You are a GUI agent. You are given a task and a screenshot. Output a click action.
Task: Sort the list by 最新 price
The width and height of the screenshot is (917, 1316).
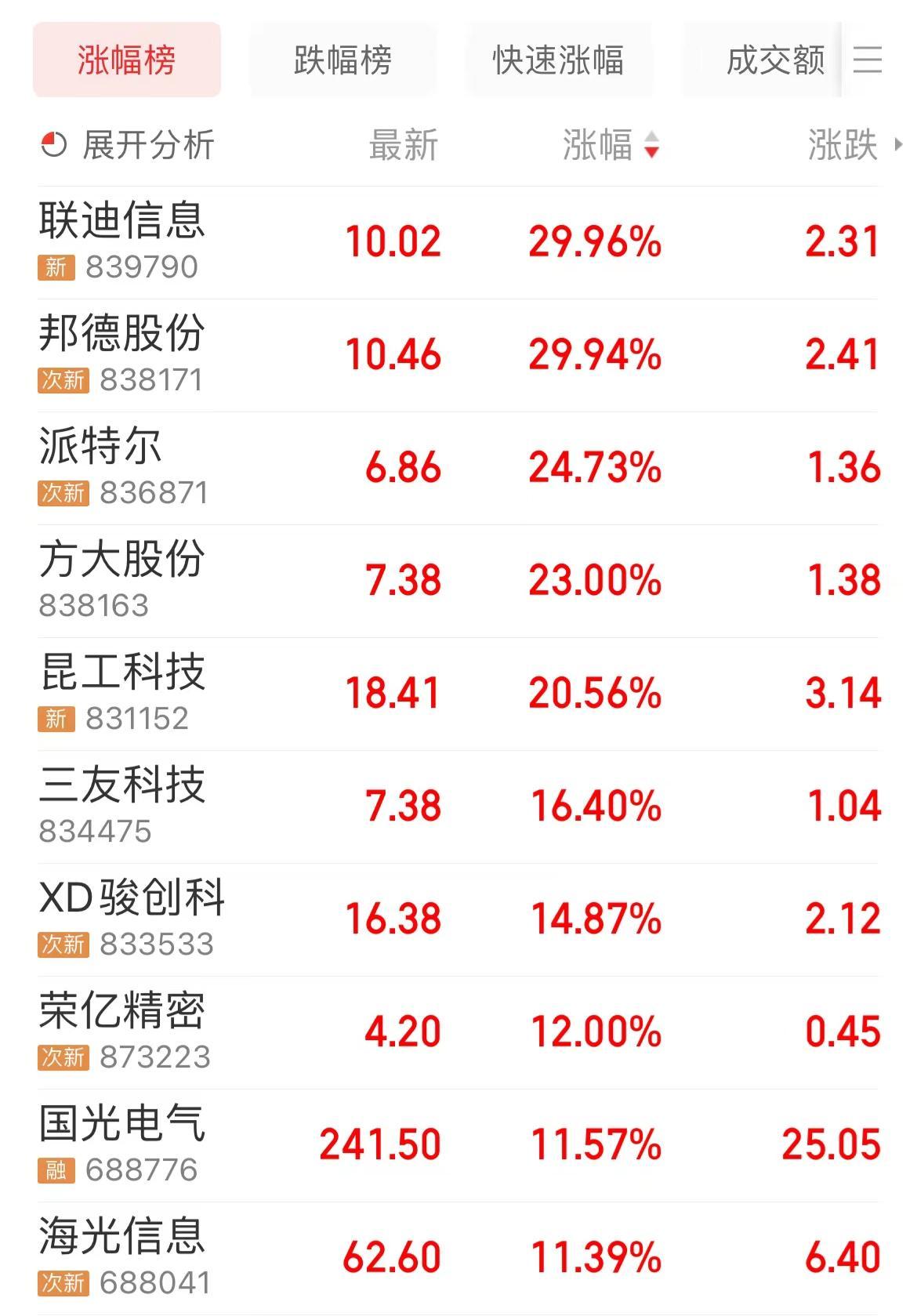tap(404, 146)
